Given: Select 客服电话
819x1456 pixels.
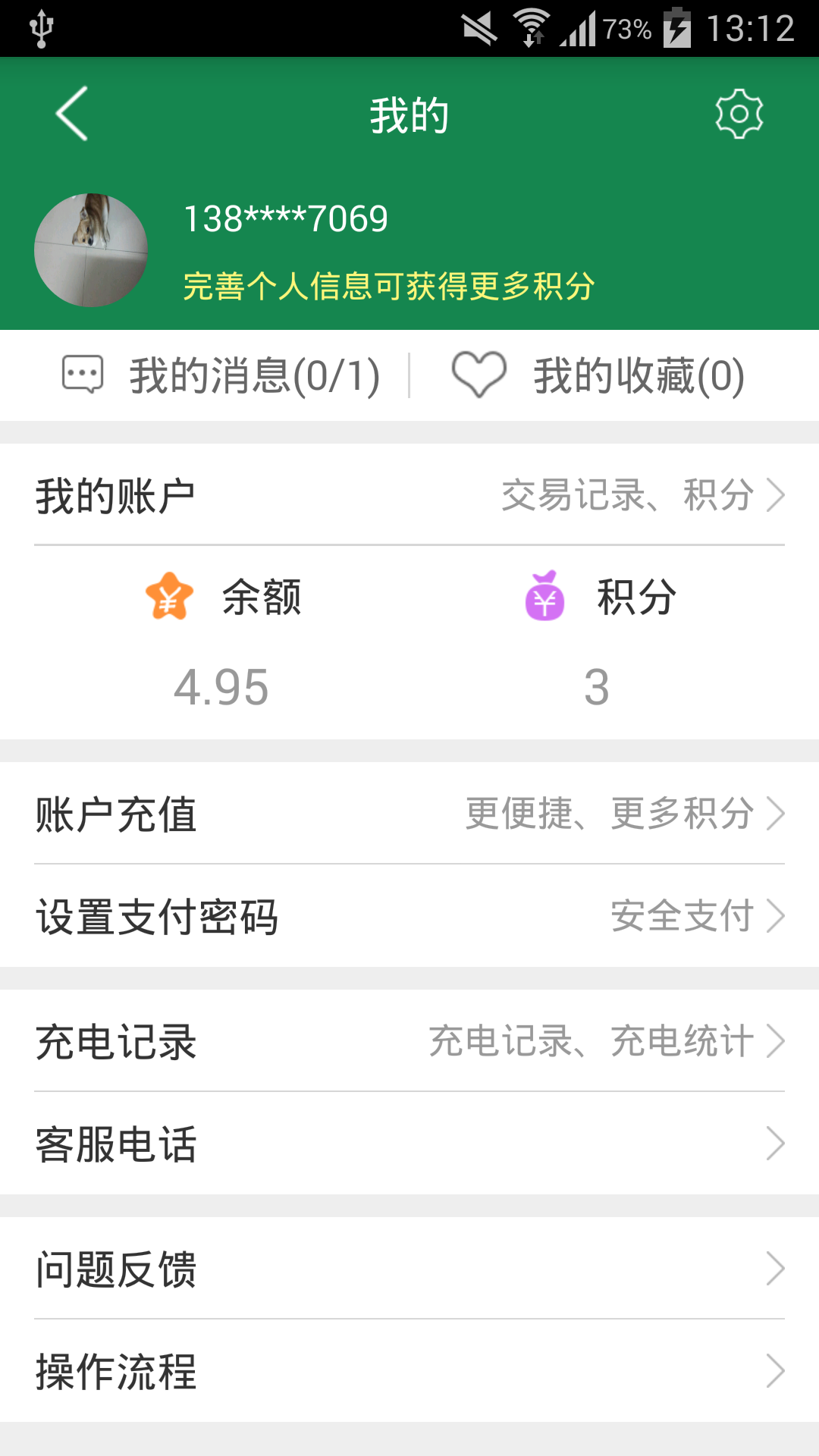Looking at the screenshot, I should pos(409,1144).
